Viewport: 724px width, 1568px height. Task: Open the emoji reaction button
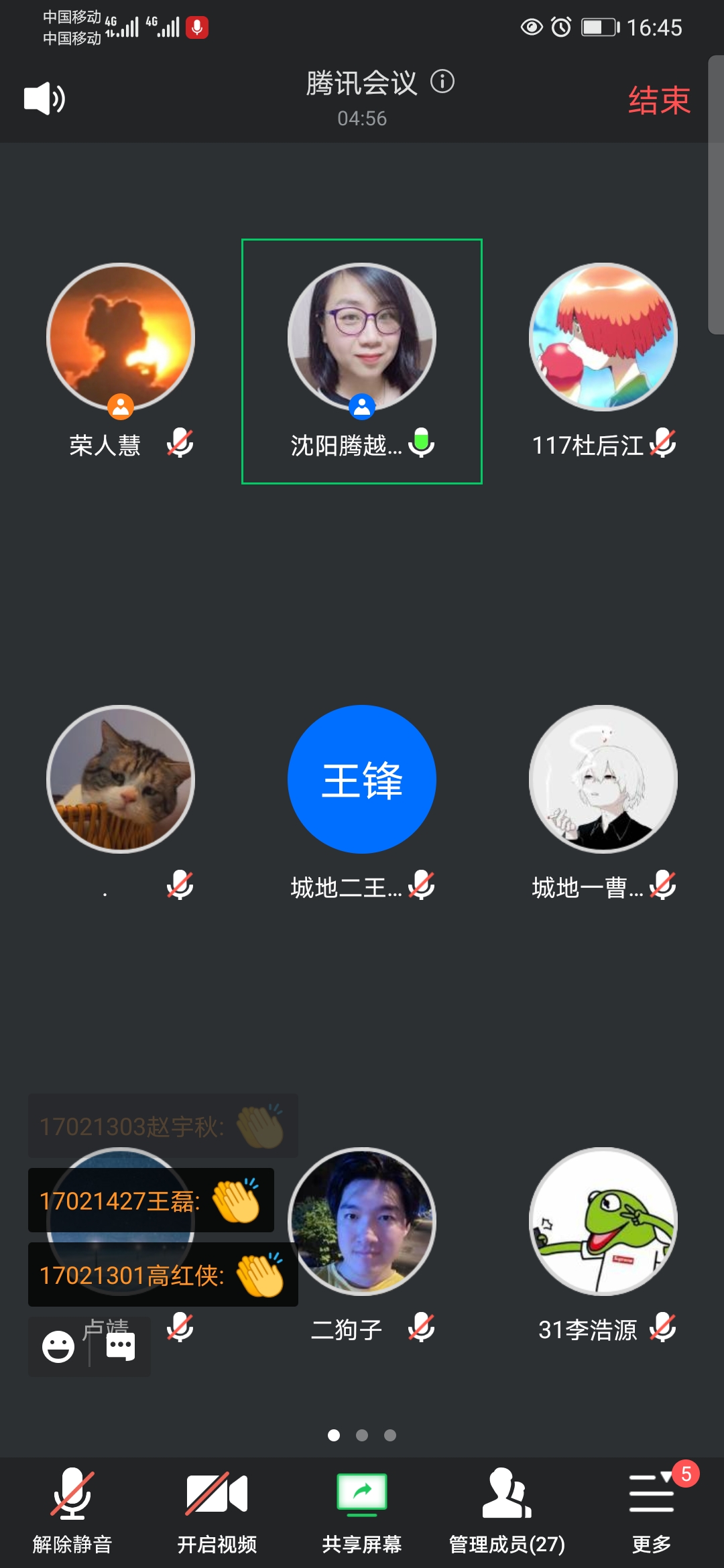pyautogui.click(x=58, y=1347)
